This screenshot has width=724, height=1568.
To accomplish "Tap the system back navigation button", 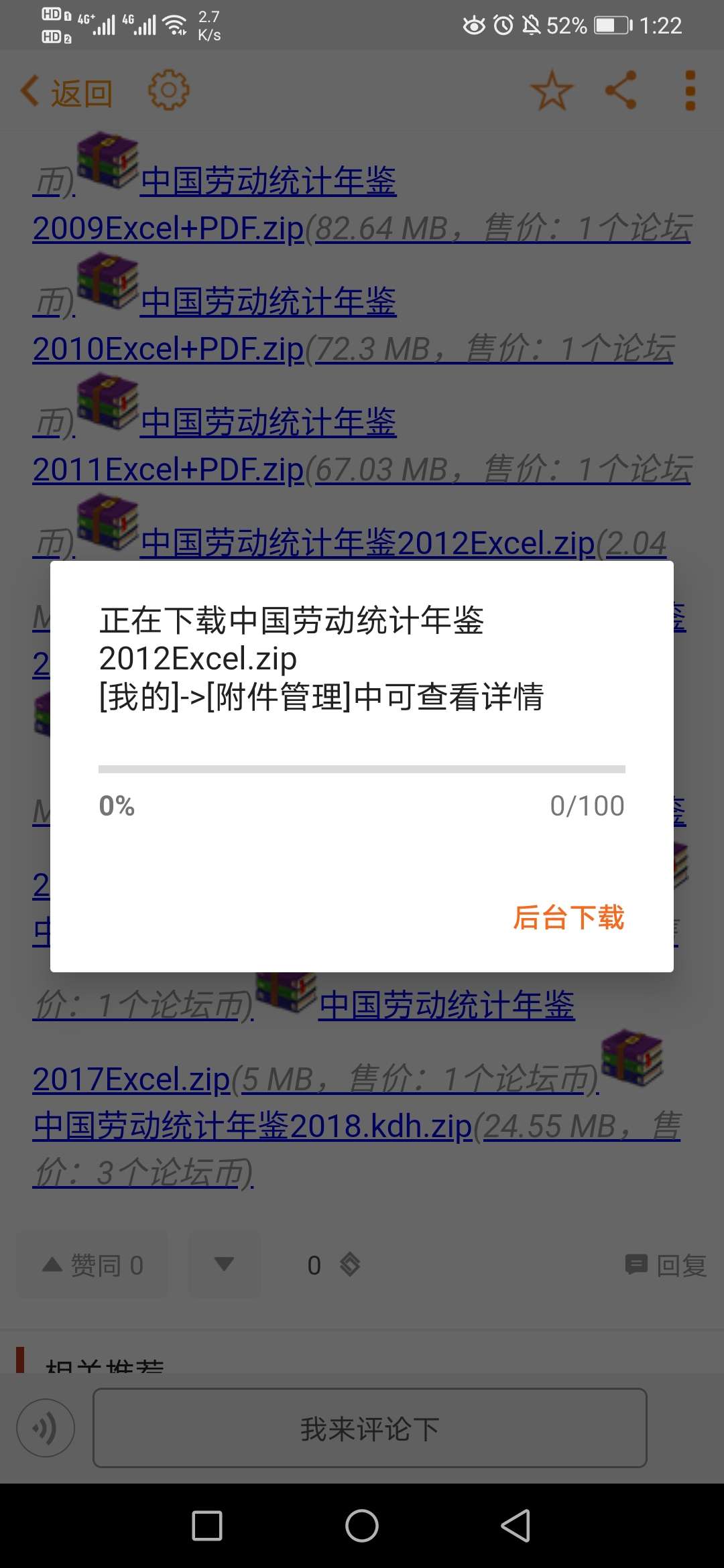I will pos(516,1526).
